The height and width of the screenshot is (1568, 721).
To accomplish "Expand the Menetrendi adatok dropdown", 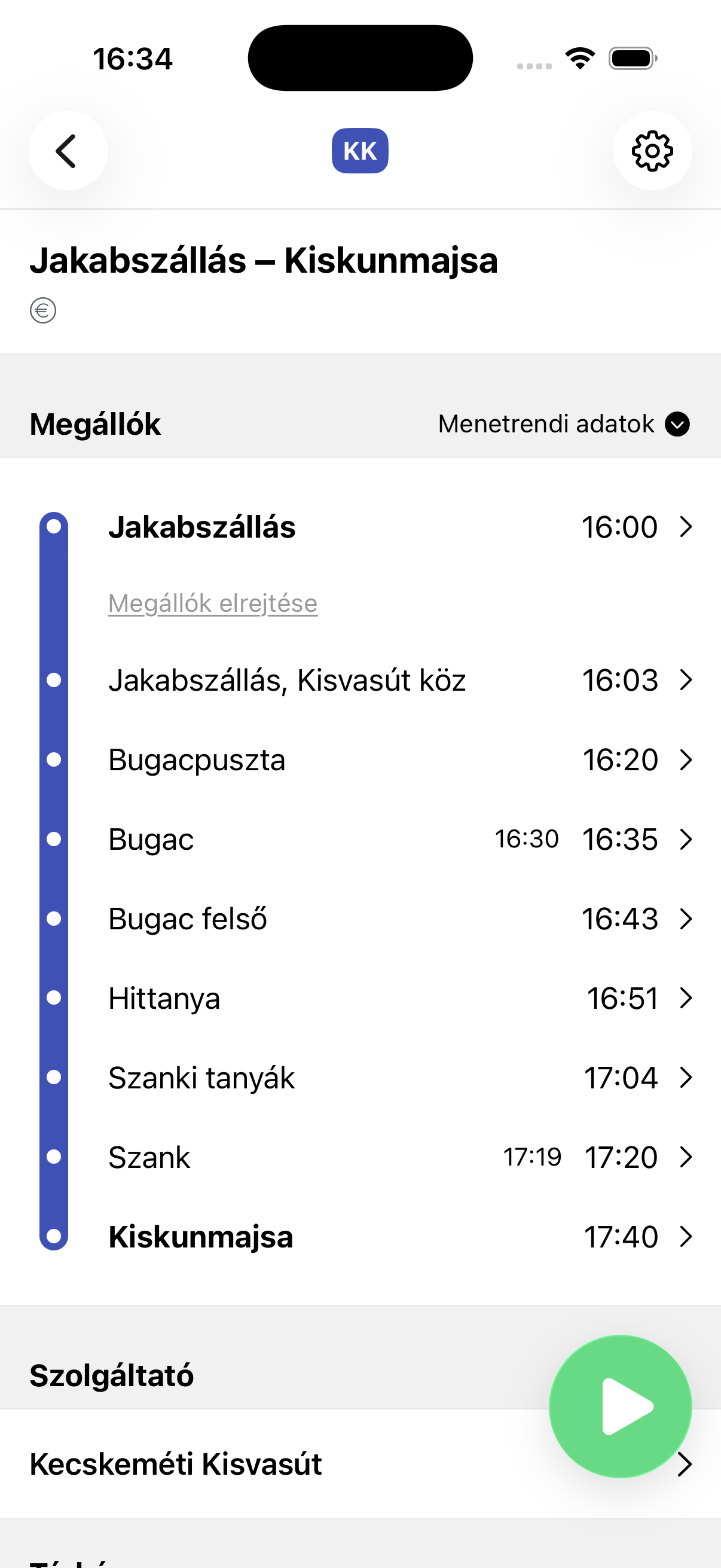I will pyautogui.click(x=563, y=423).
